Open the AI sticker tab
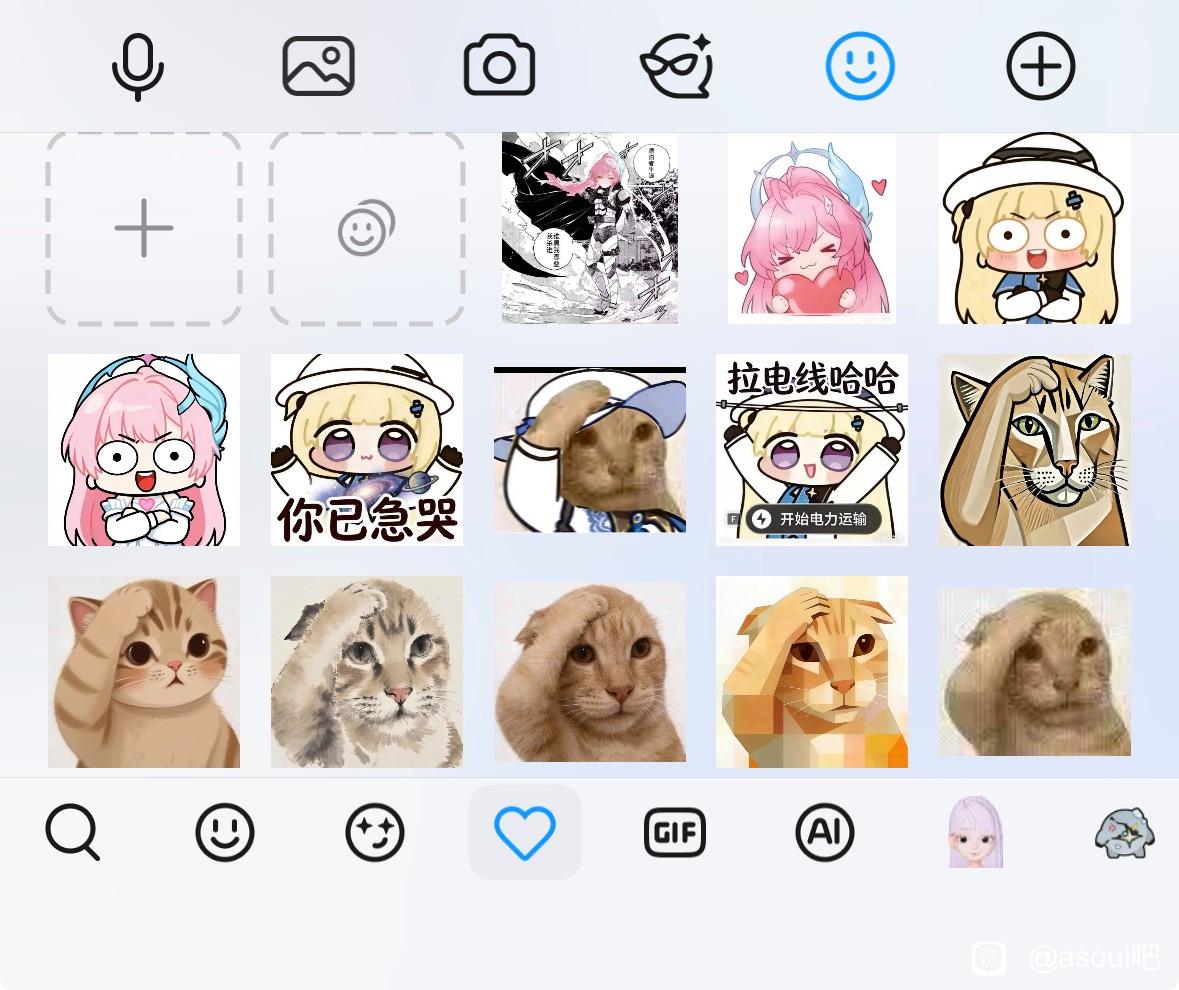The width and height of the screenshot is (1179, 990). pos(825,832)
